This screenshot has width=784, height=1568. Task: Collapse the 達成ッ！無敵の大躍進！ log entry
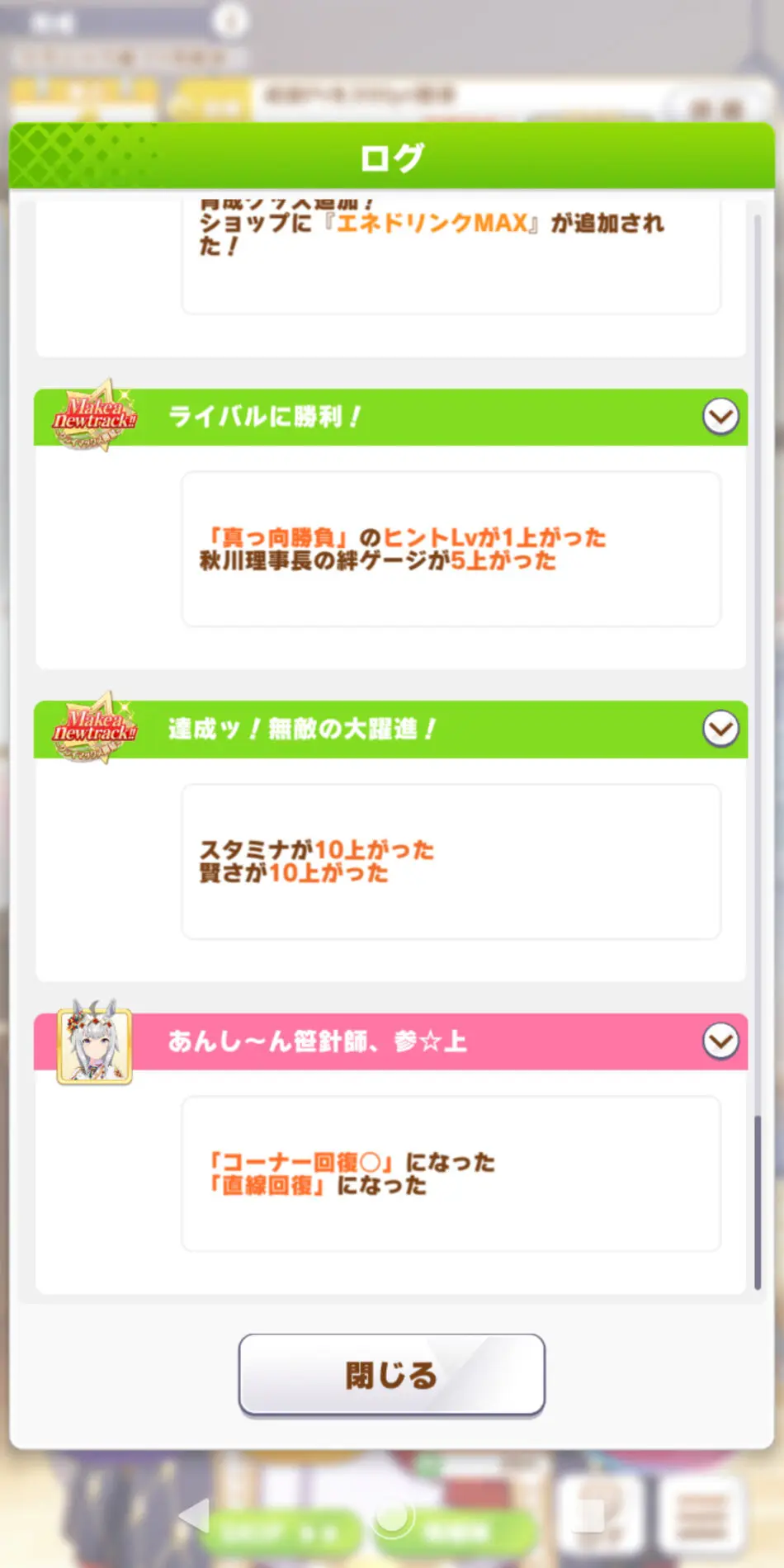(x=720, y=729)
